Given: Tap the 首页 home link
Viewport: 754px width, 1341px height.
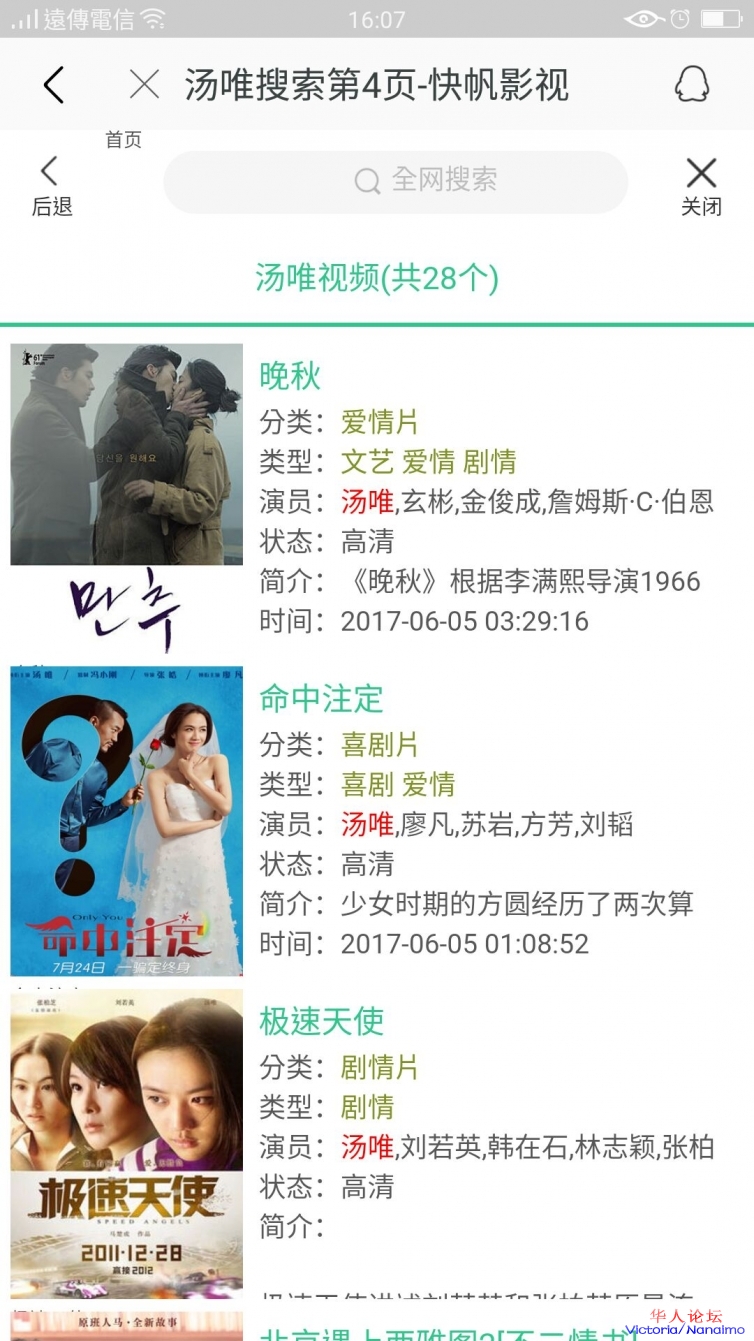Looking at the screenshot, I should click(x=123, y=140).
